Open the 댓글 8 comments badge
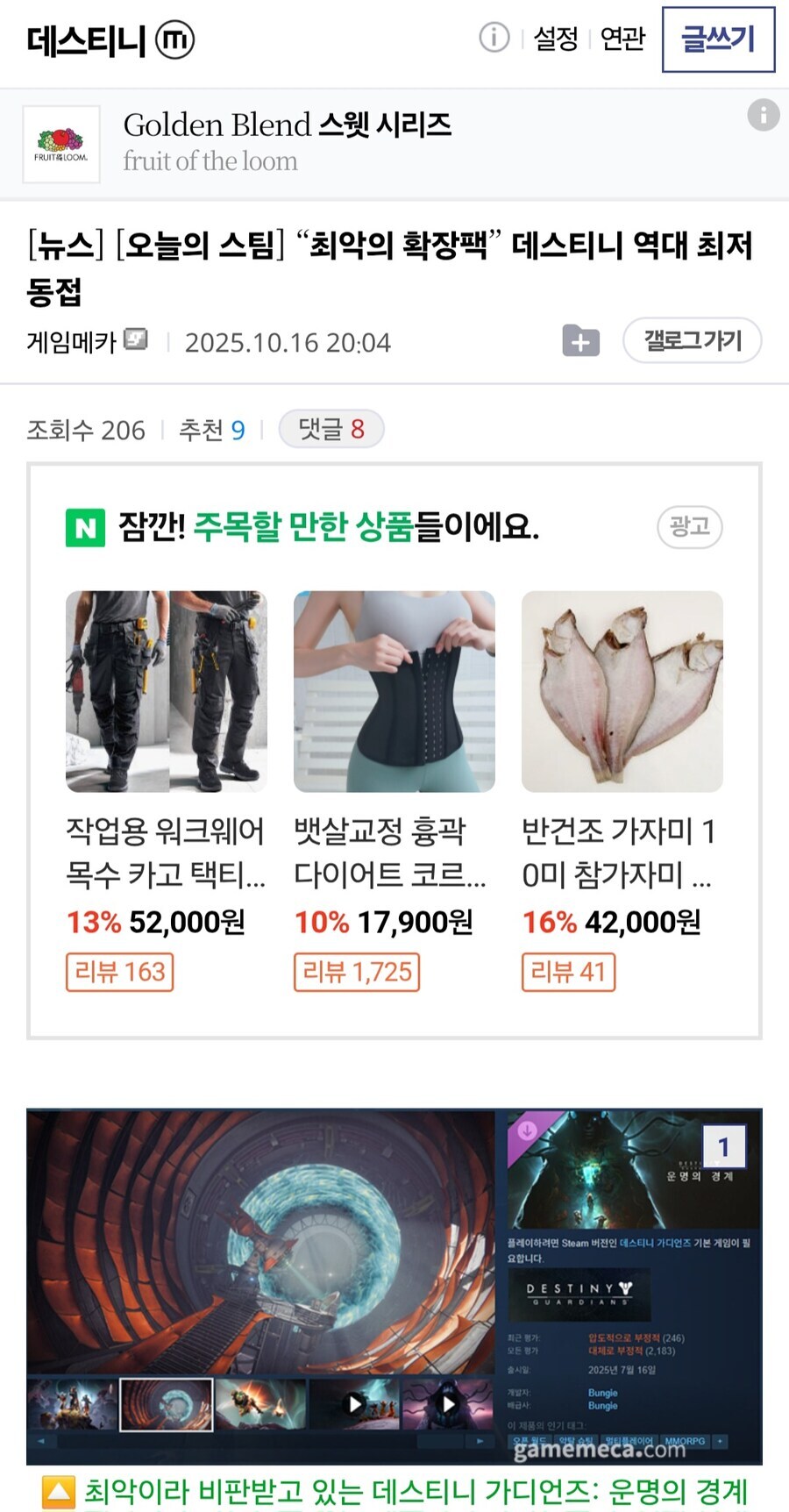This screenshot has height=1512, width=789. (x=331, y=429)
